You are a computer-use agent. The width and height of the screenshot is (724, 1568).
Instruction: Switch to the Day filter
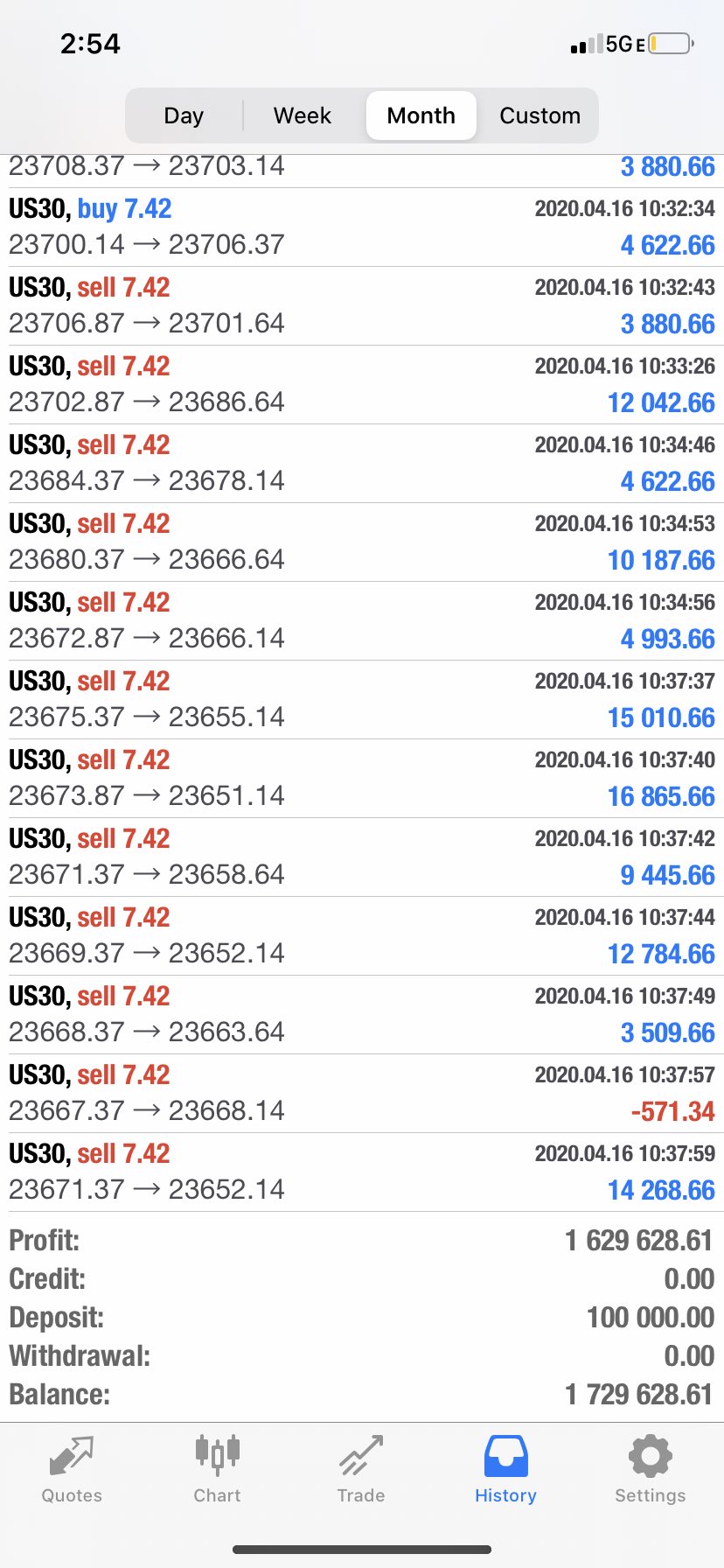tap(184, 115)
